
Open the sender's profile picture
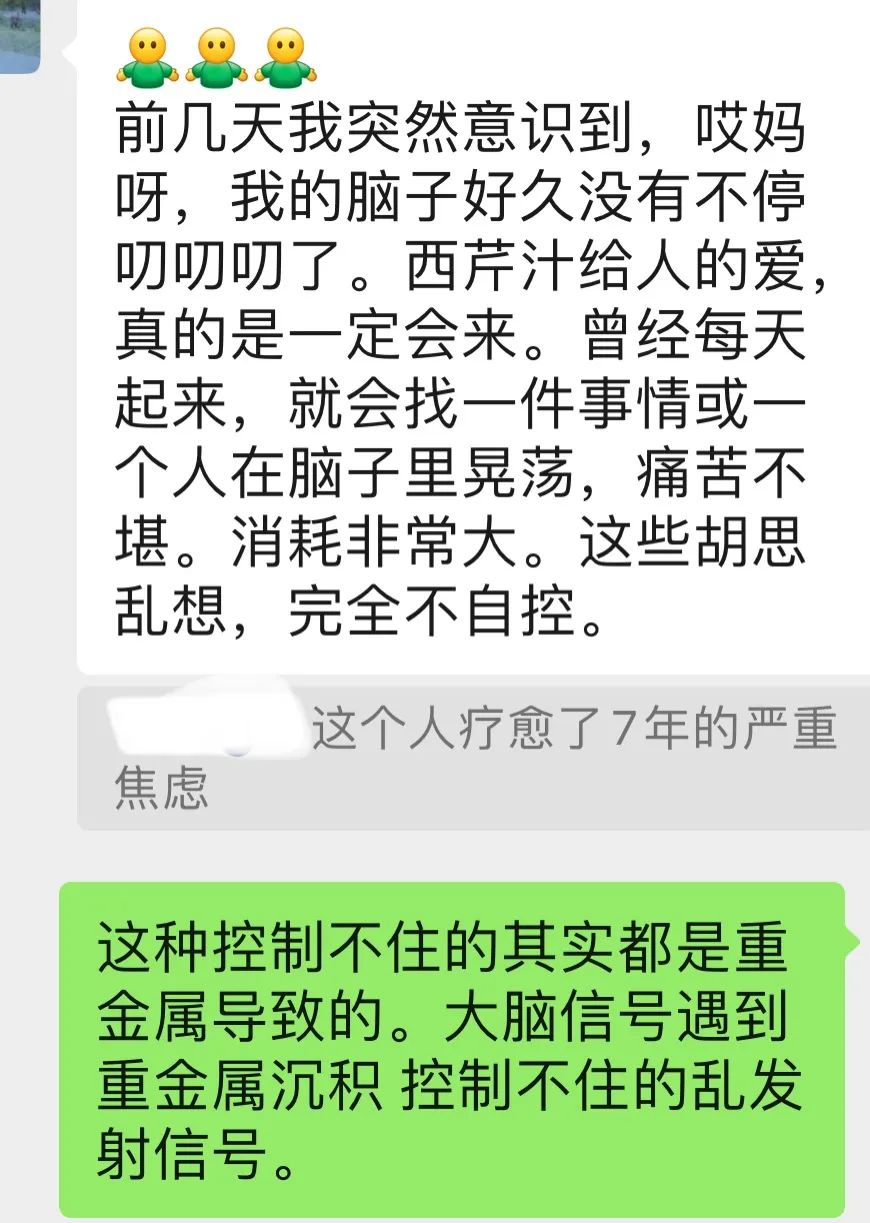(19, 35)
